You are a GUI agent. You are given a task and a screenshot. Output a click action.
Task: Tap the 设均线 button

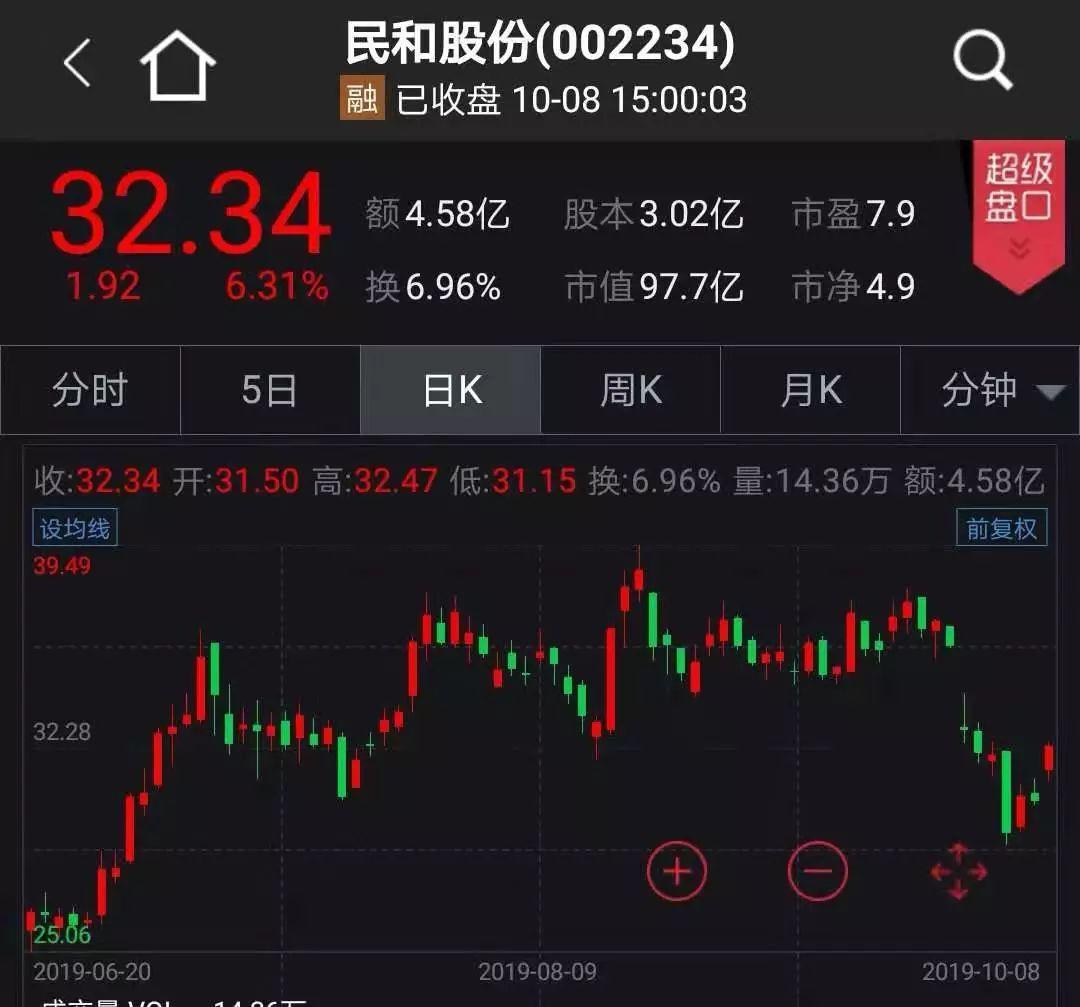pos(75,528)
